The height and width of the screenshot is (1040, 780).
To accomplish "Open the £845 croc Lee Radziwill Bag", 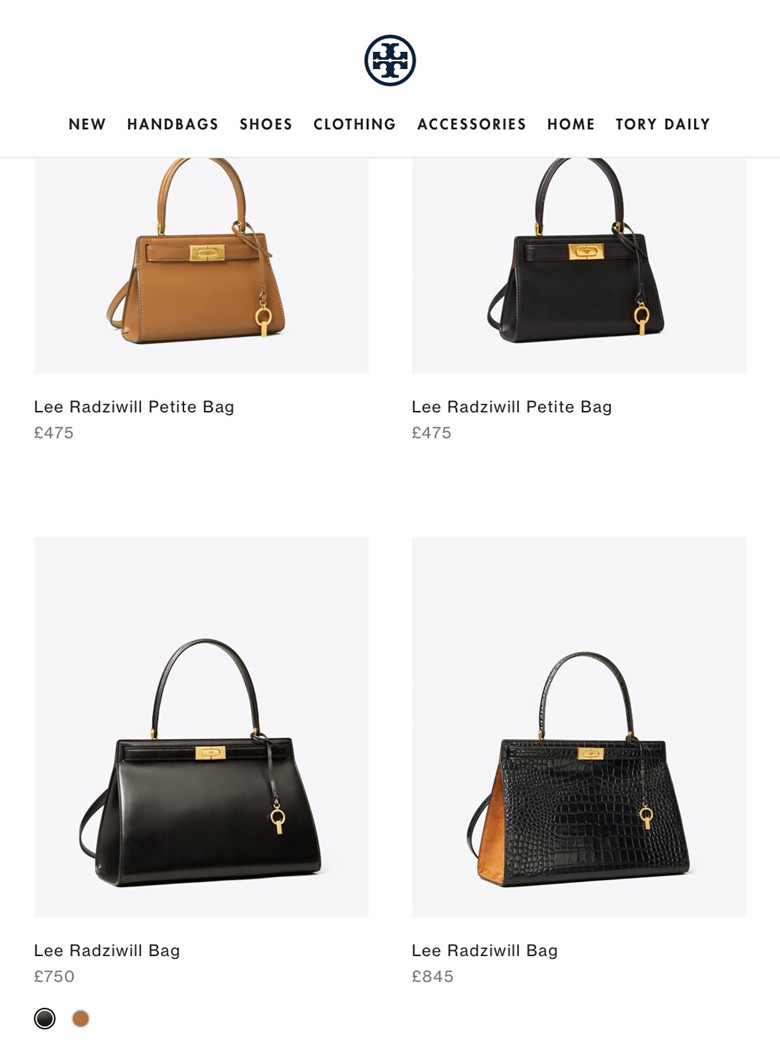I will point(578,727).
